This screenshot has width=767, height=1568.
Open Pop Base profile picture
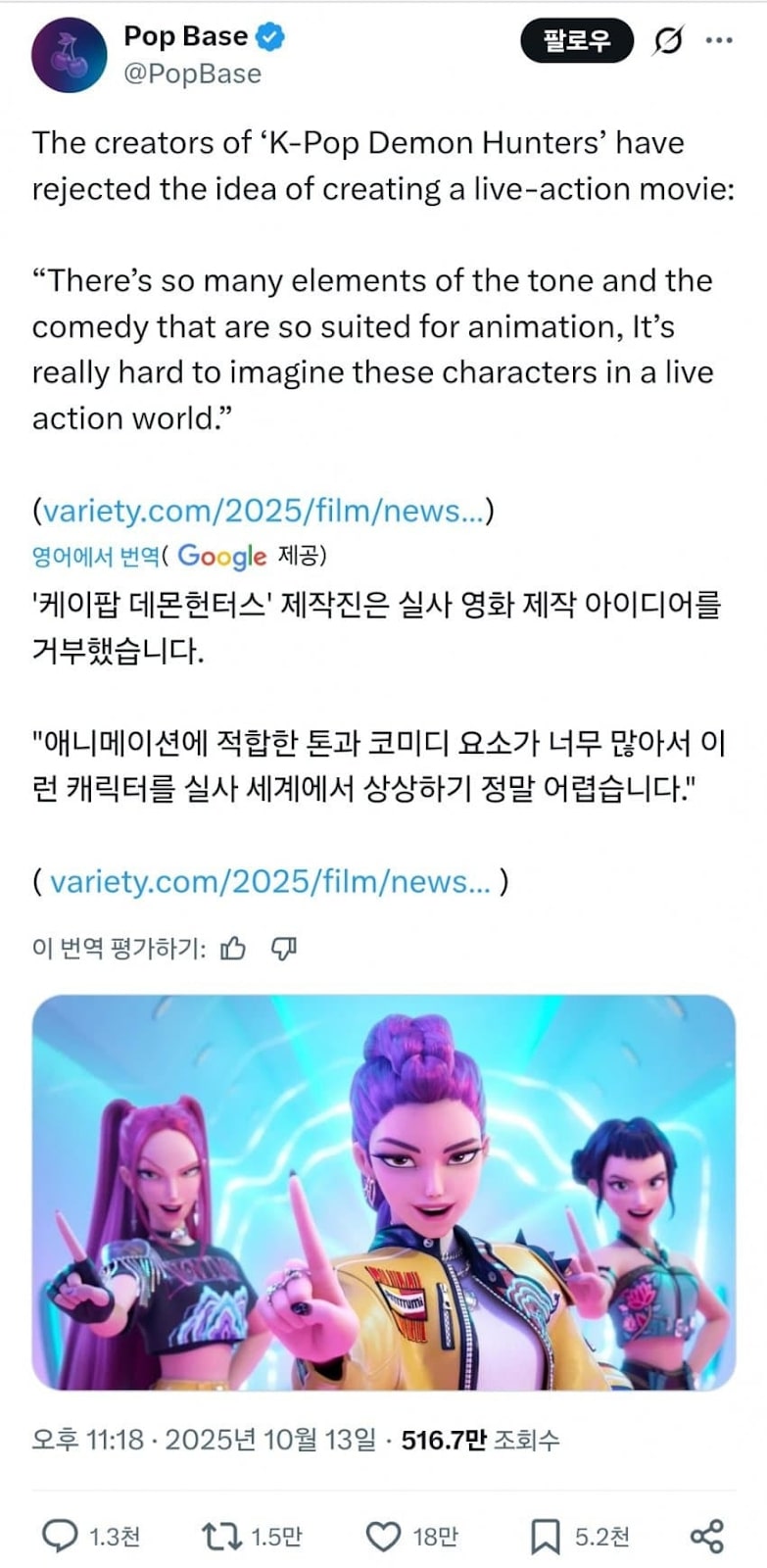pyautogui.click(x=69, y=54)
